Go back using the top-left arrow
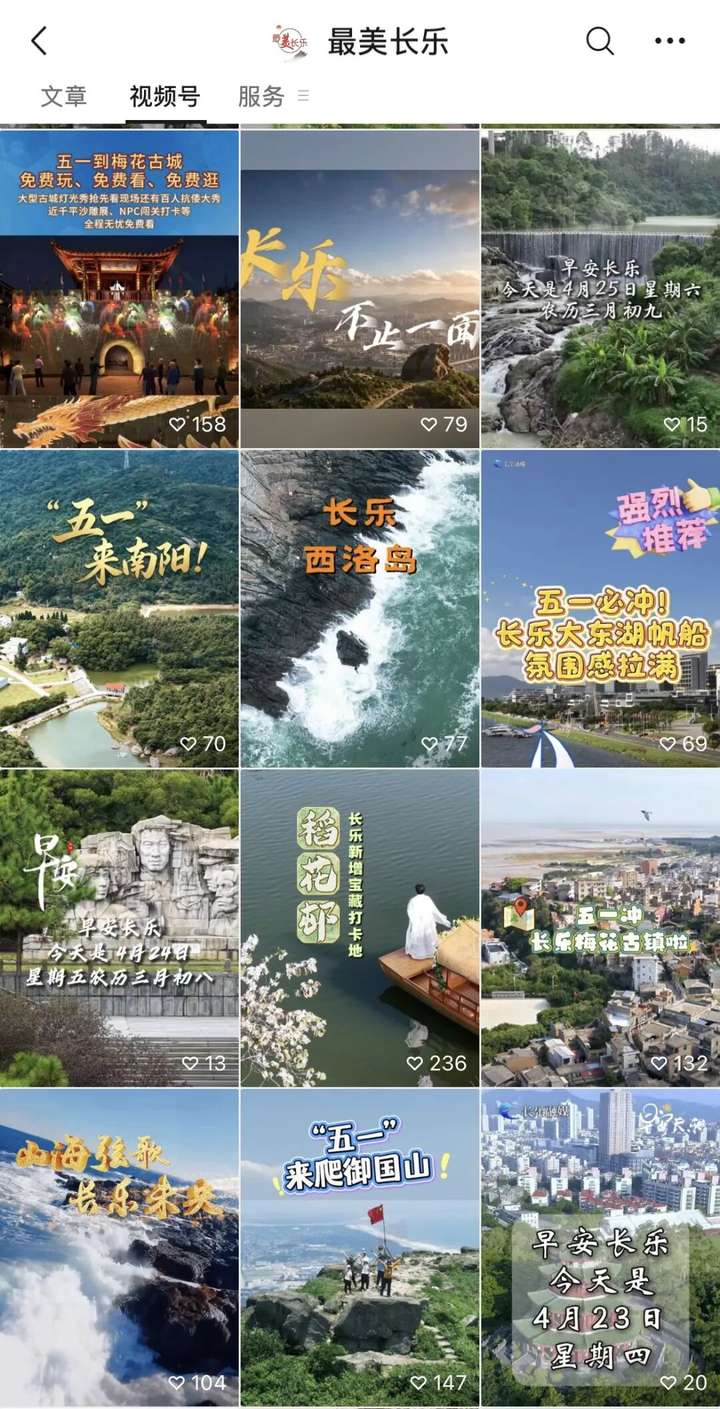This screenshot has height=1409, width=720. click(39, 41)
